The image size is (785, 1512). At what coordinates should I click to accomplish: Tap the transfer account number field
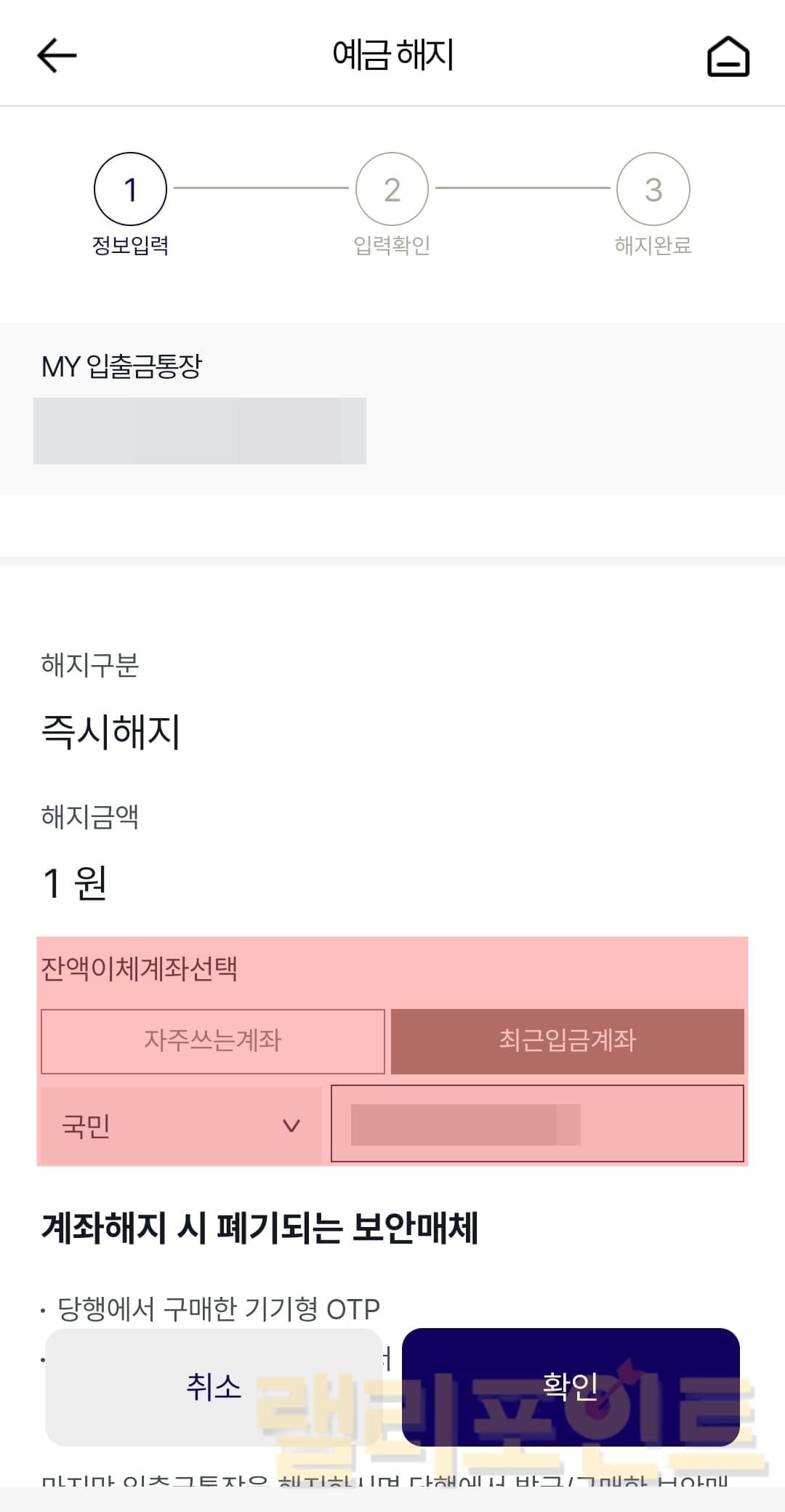[536, 1124]
